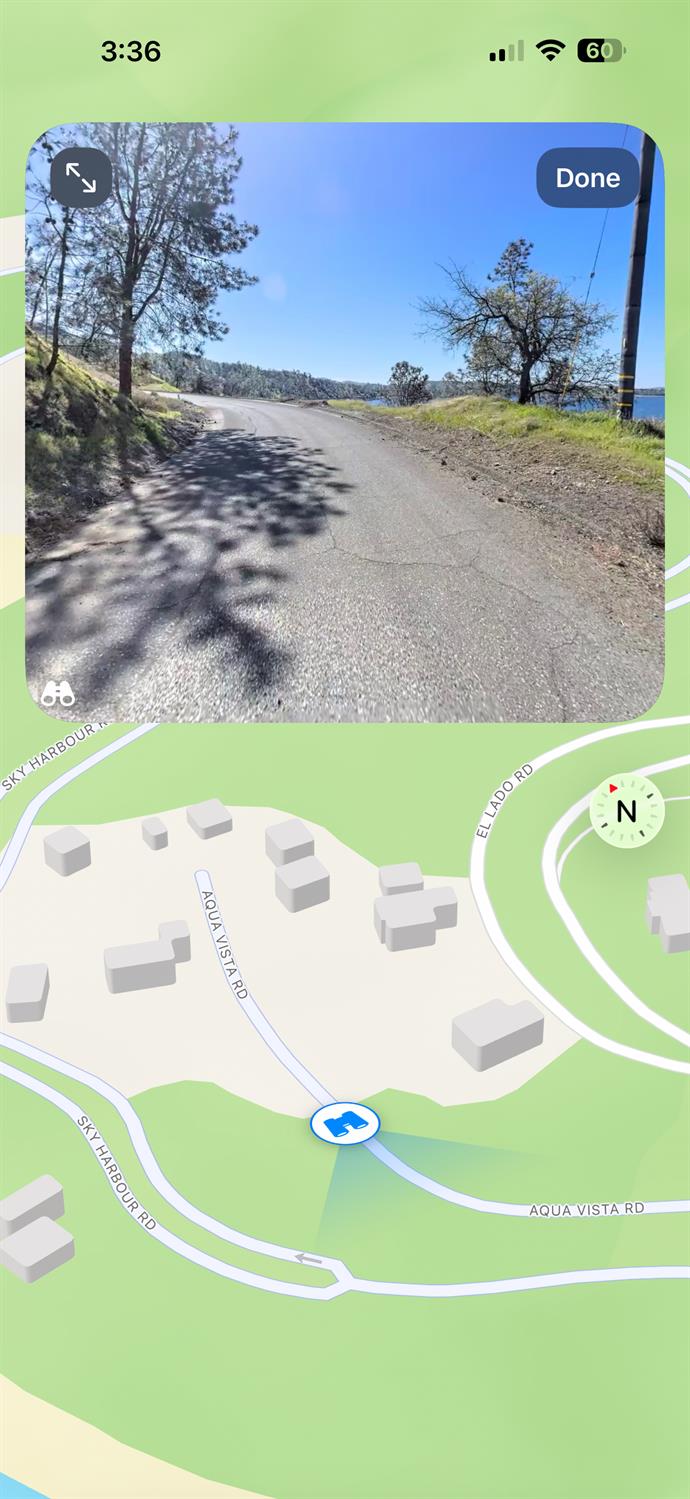Viewport: 690px width, 1499px height.
Task: Expand Look Around to full screen
Action: click(81, 178)
